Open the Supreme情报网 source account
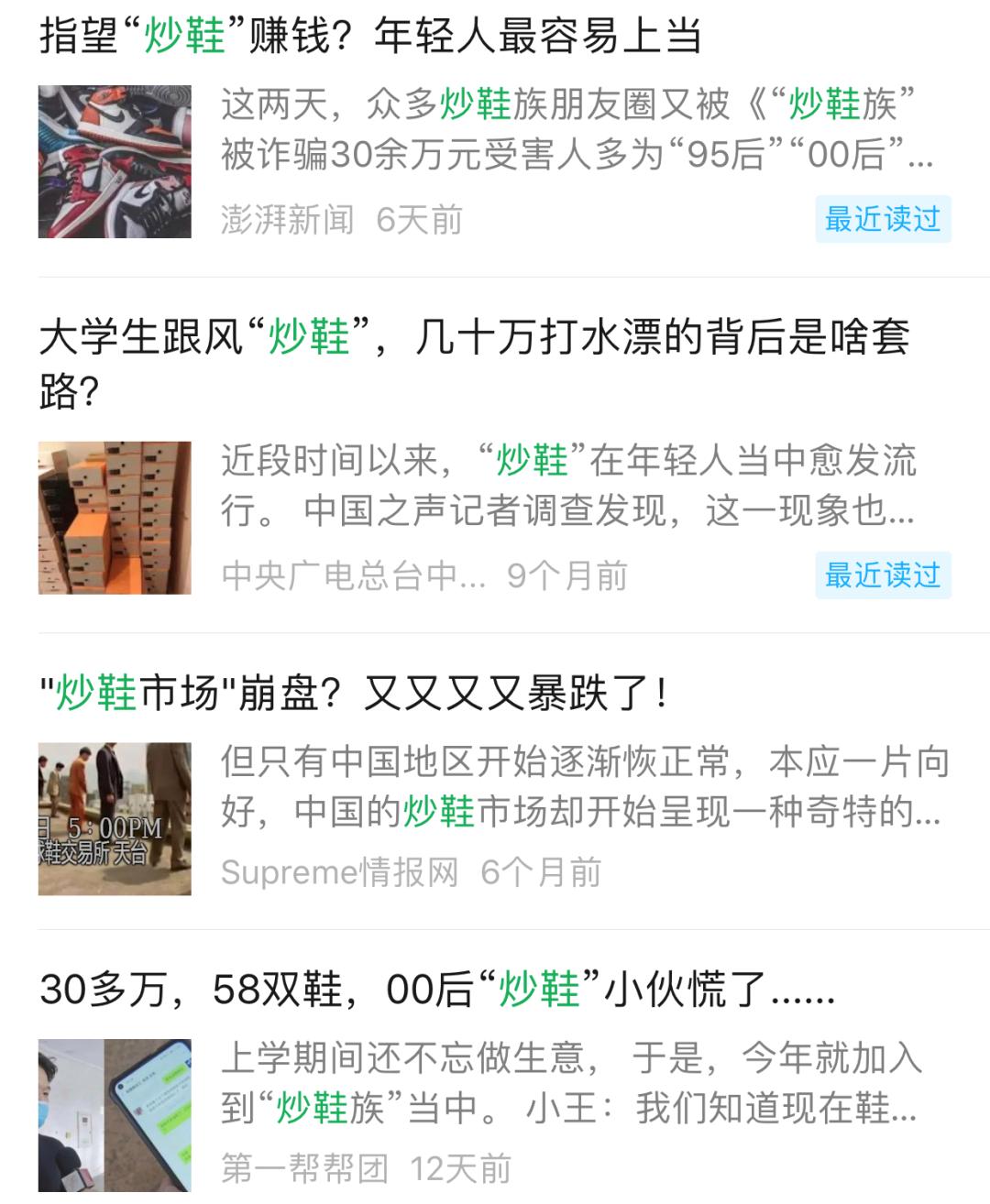This screenshot has width=990, height=1204. coord(339,873)
